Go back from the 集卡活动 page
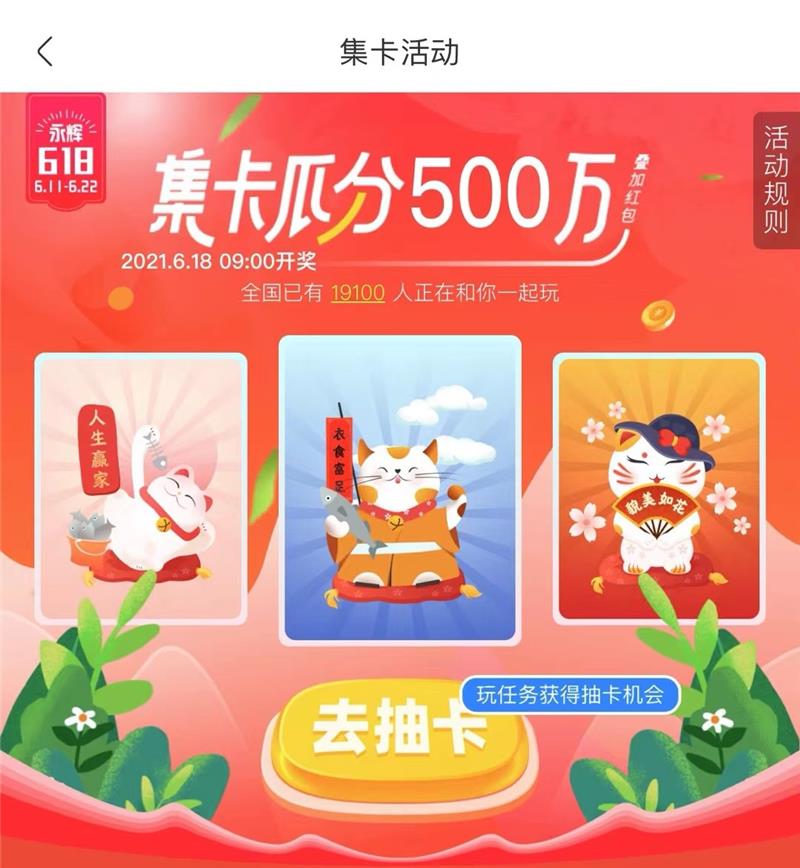 pyautogui.click(x=45, y=51)
